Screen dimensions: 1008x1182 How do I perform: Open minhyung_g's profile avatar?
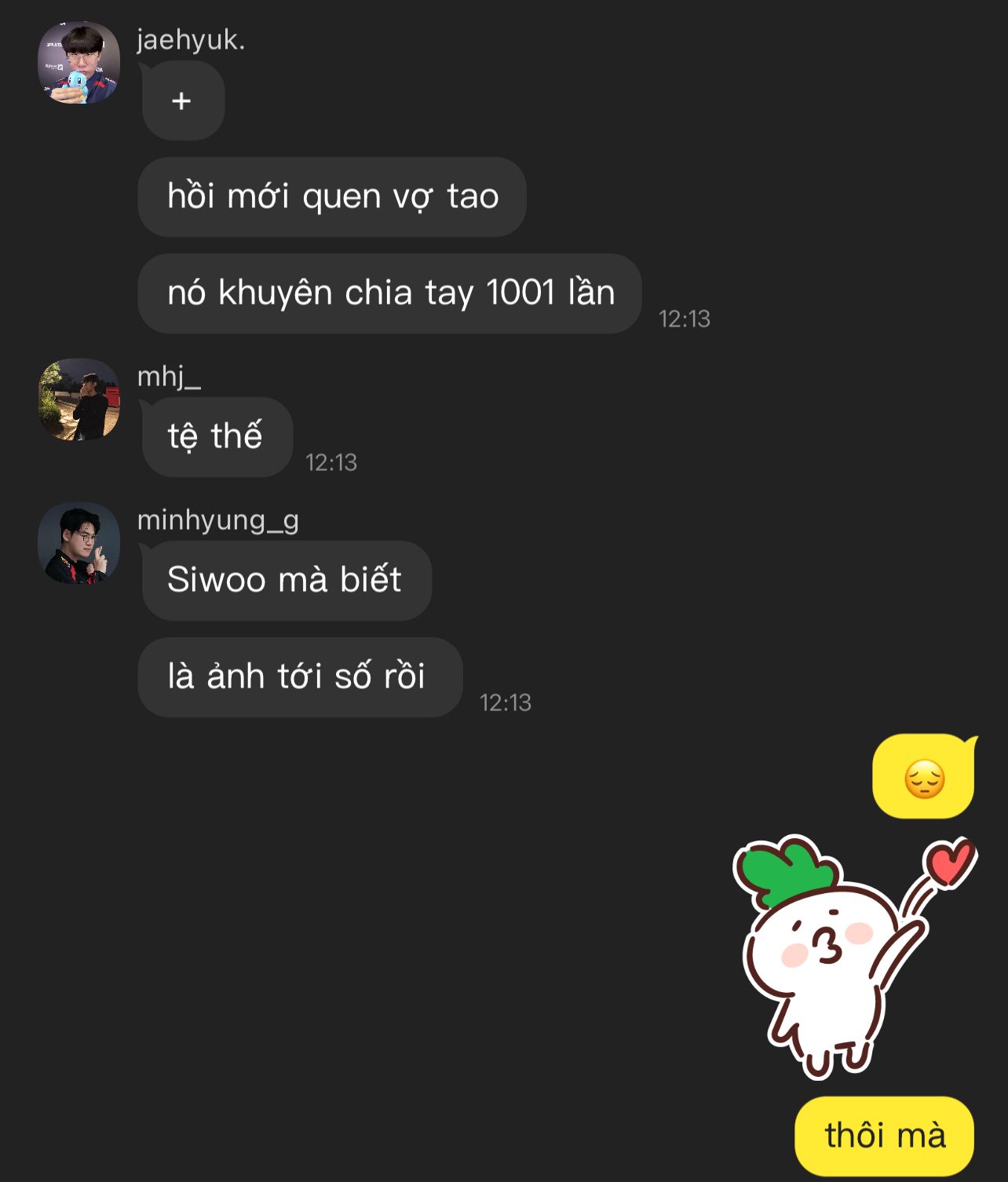pyautogui.click(x=79, y=543)
